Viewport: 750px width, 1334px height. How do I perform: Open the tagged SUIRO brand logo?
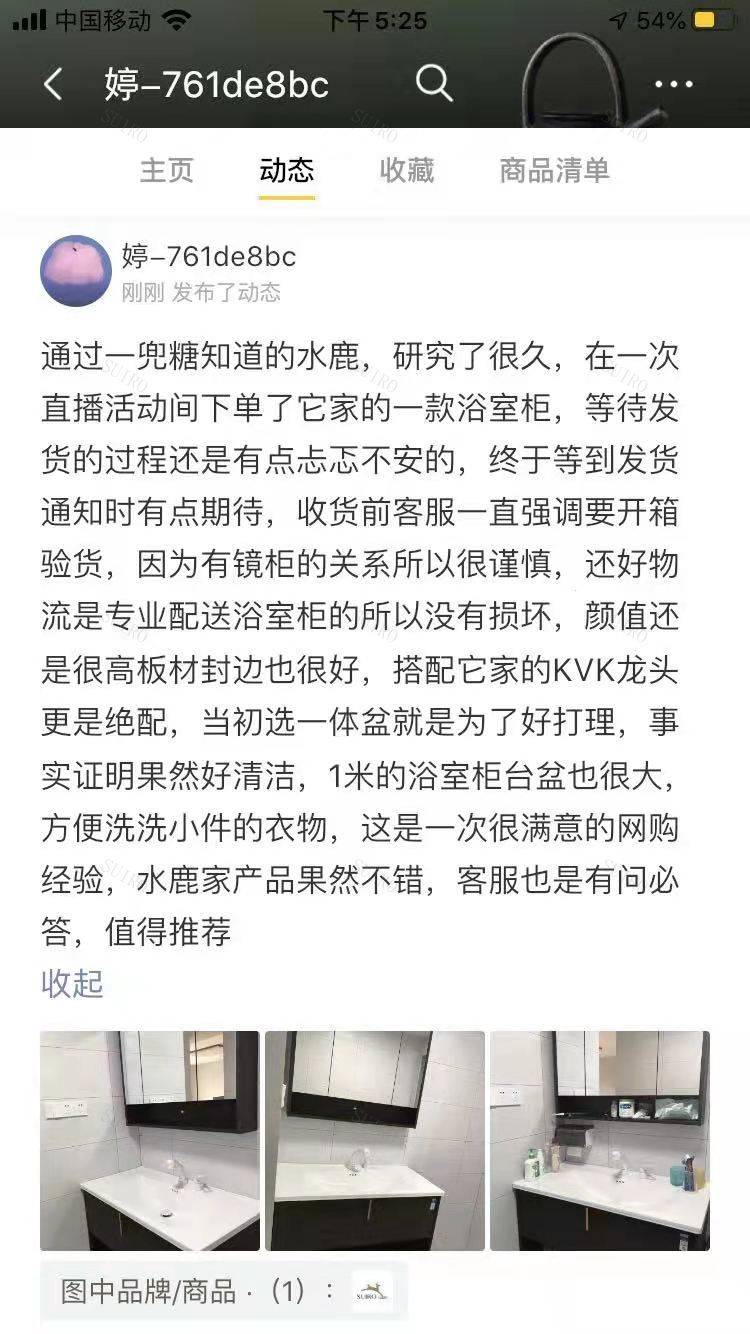pos(372,1291)
